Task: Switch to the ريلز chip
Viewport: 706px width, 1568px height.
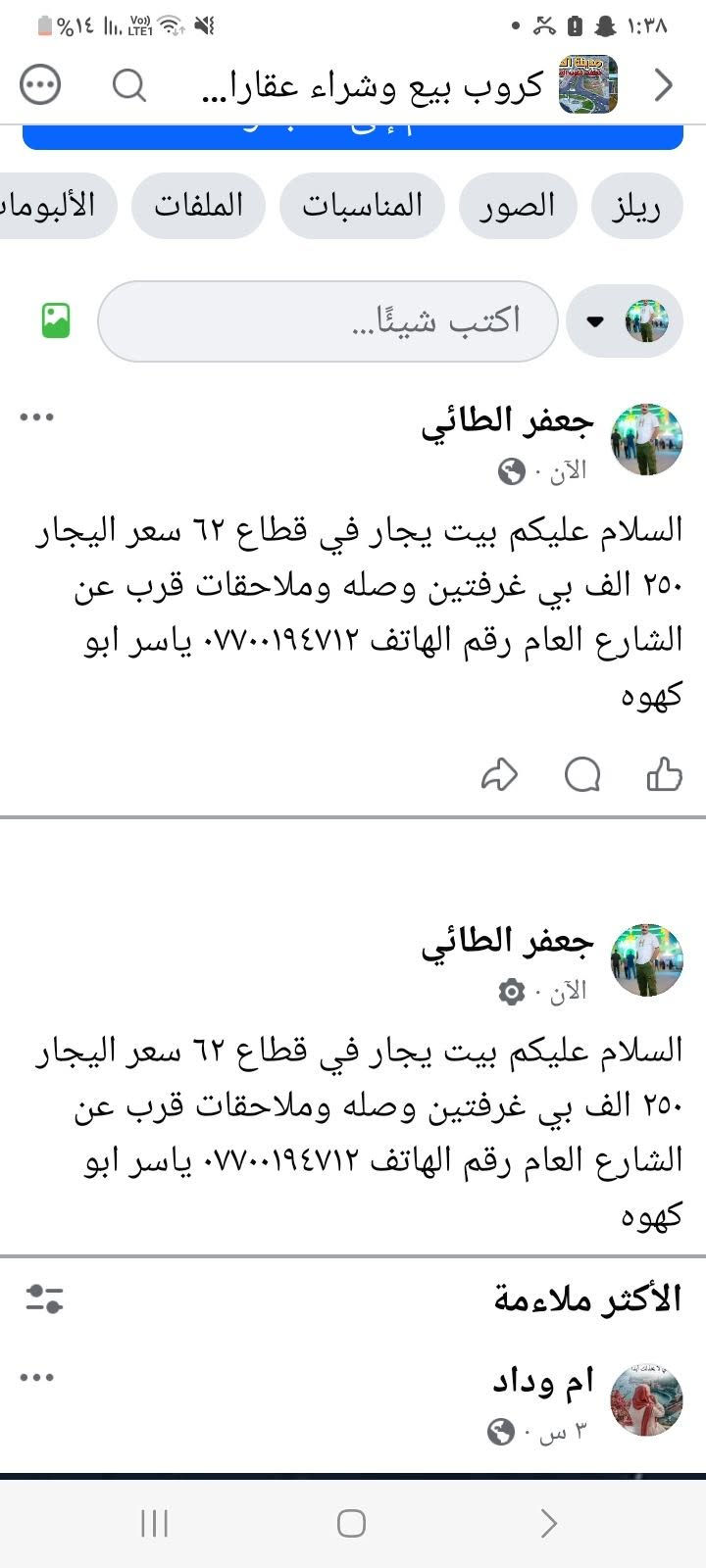Action: 635,206
